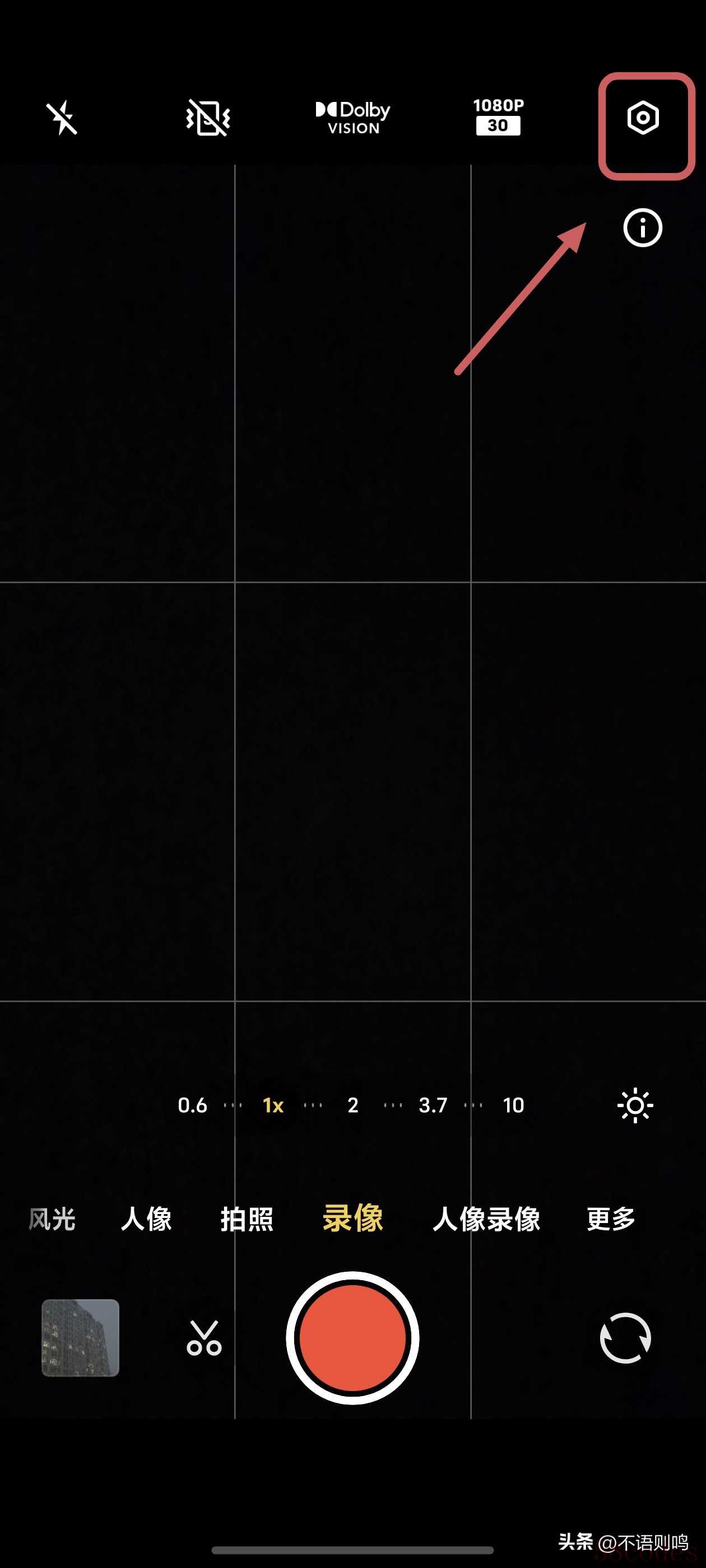Switch to 人像 mode

(146, 1219)
